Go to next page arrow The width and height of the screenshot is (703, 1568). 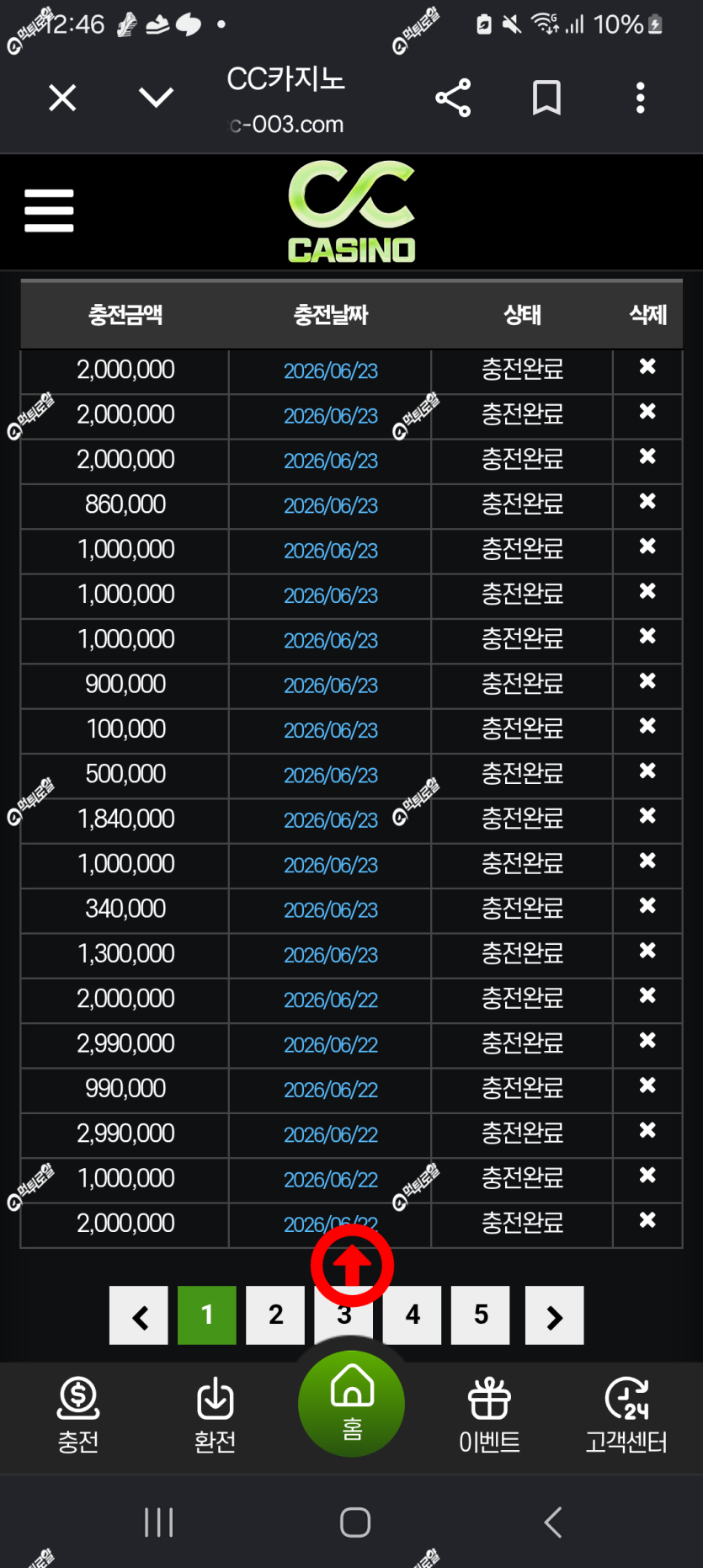(554, 1315)
